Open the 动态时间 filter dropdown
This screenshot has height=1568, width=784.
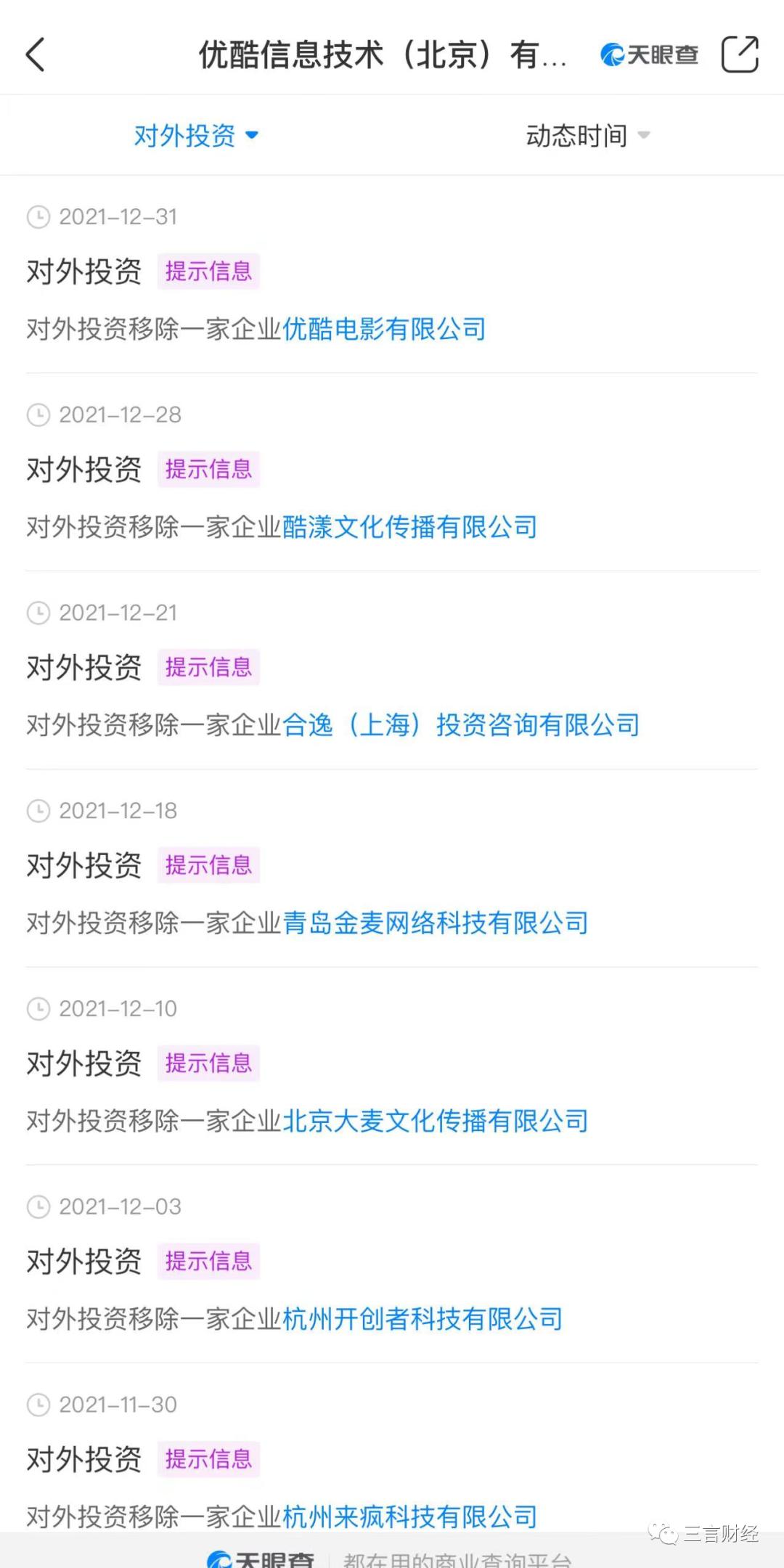pyautogui.click(x=587, y=136)
